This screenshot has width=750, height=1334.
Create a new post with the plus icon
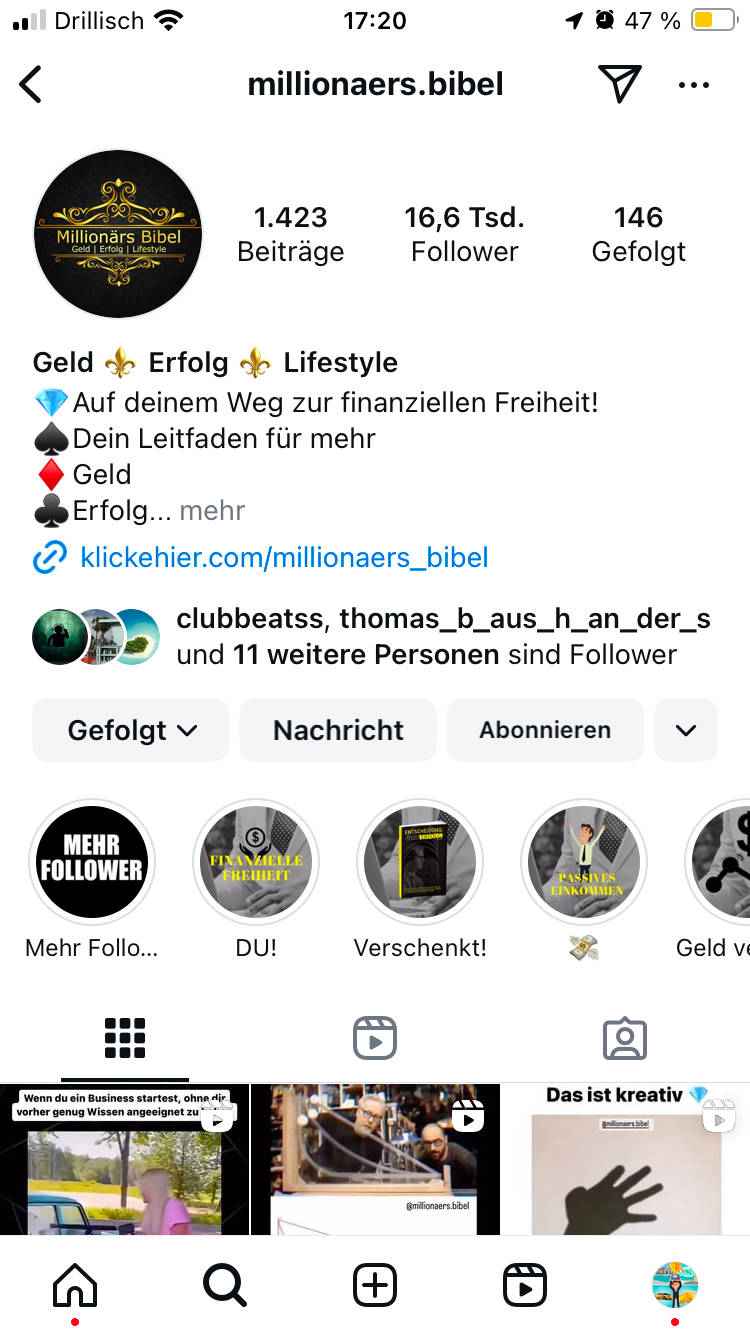(x=375, y=1285)
